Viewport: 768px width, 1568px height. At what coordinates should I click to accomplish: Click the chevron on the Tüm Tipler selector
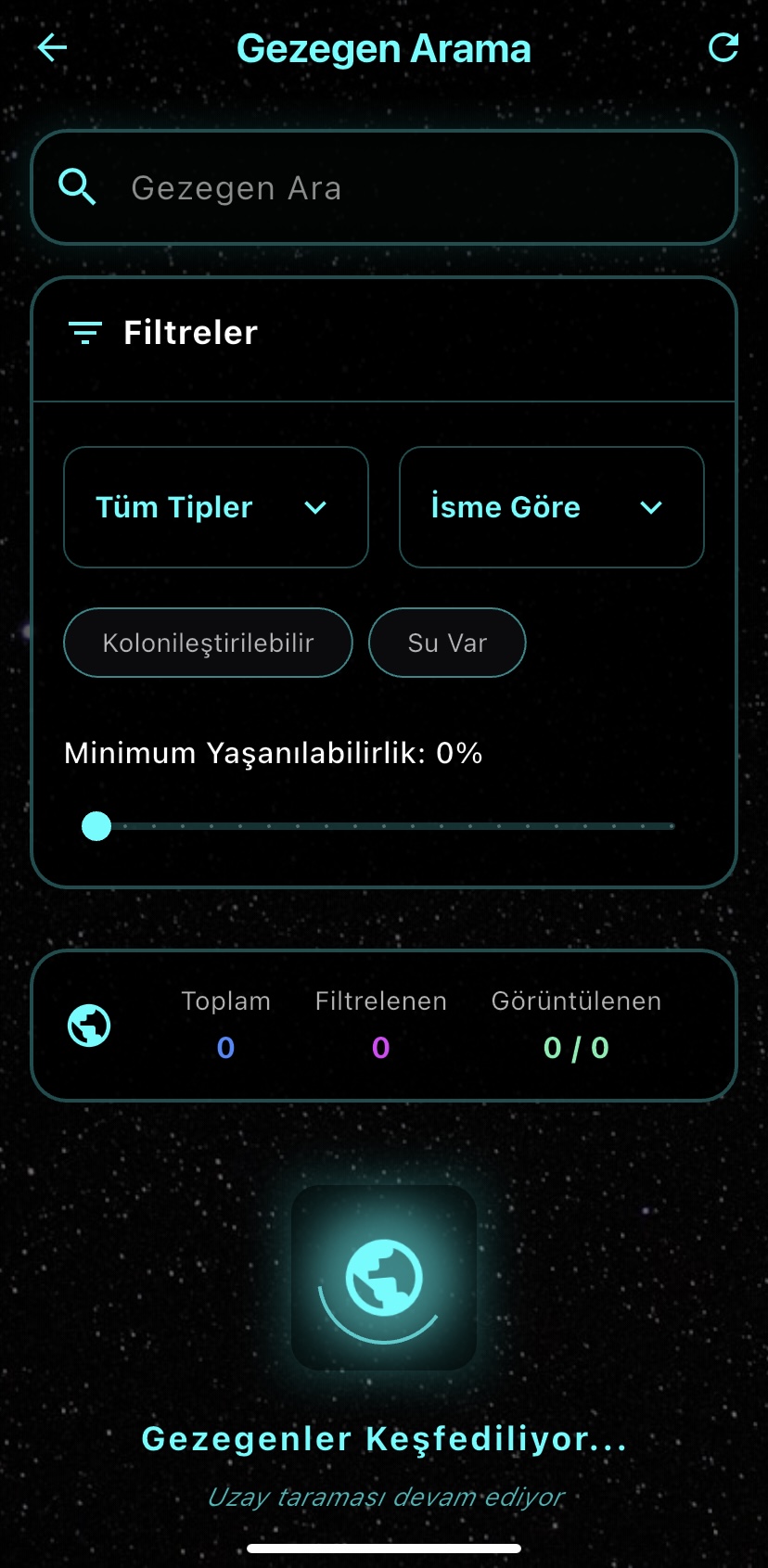(x=315, y=507)
